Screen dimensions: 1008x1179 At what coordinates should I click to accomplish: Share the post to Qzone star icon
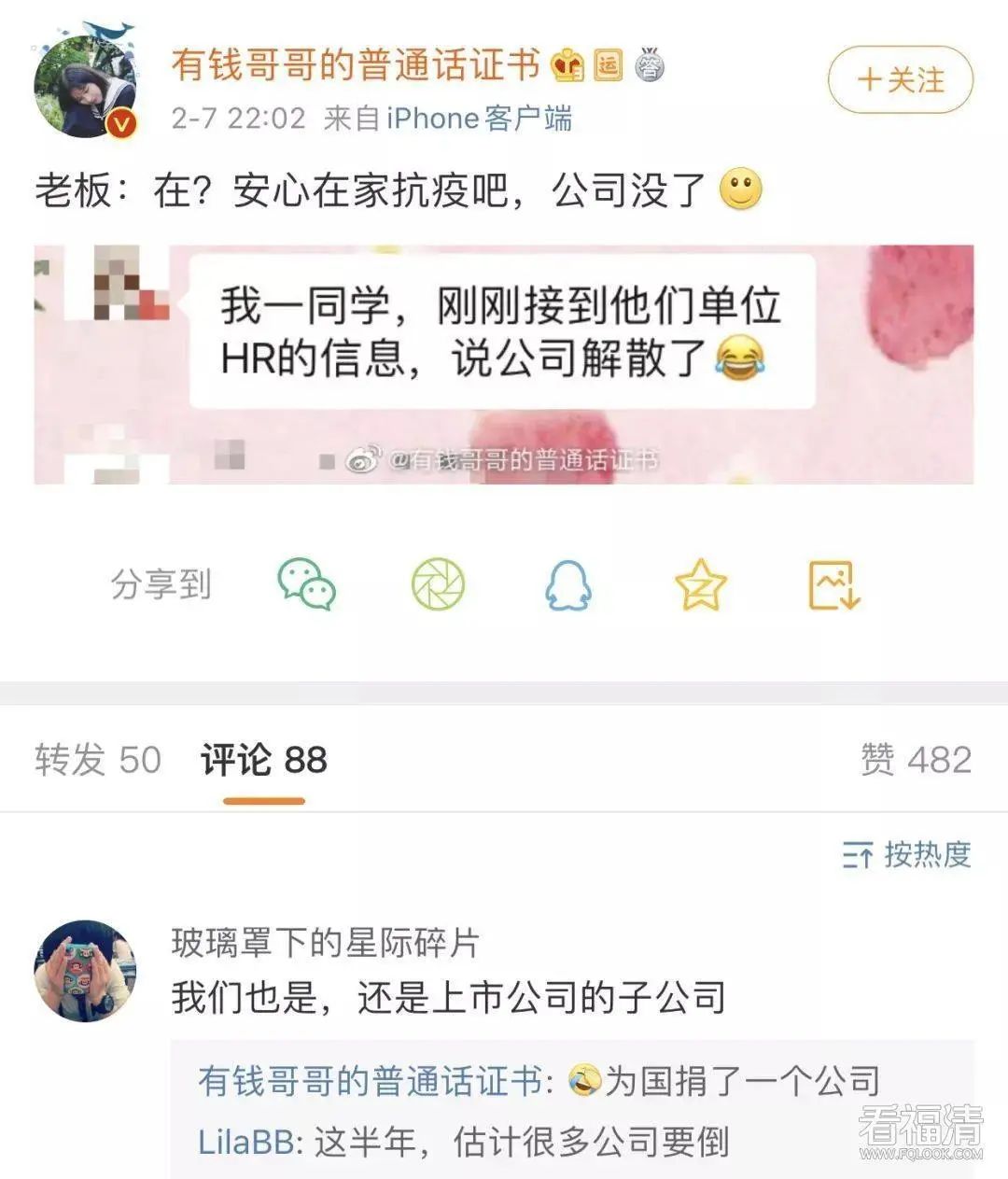[700, 585]
